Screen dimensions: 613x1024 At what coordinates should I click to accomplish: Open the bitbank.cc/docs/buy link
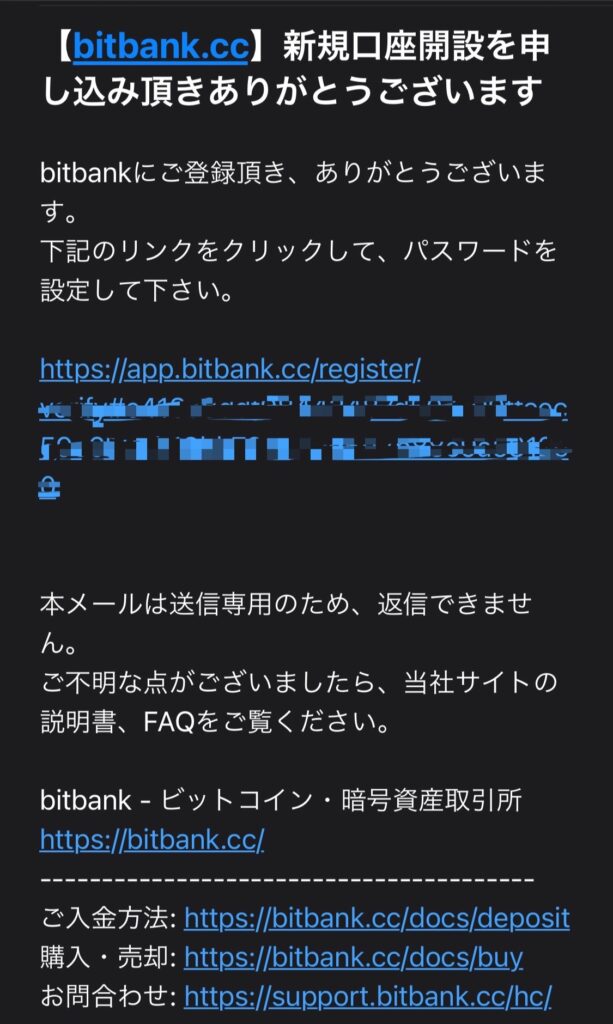click(353, 957)
